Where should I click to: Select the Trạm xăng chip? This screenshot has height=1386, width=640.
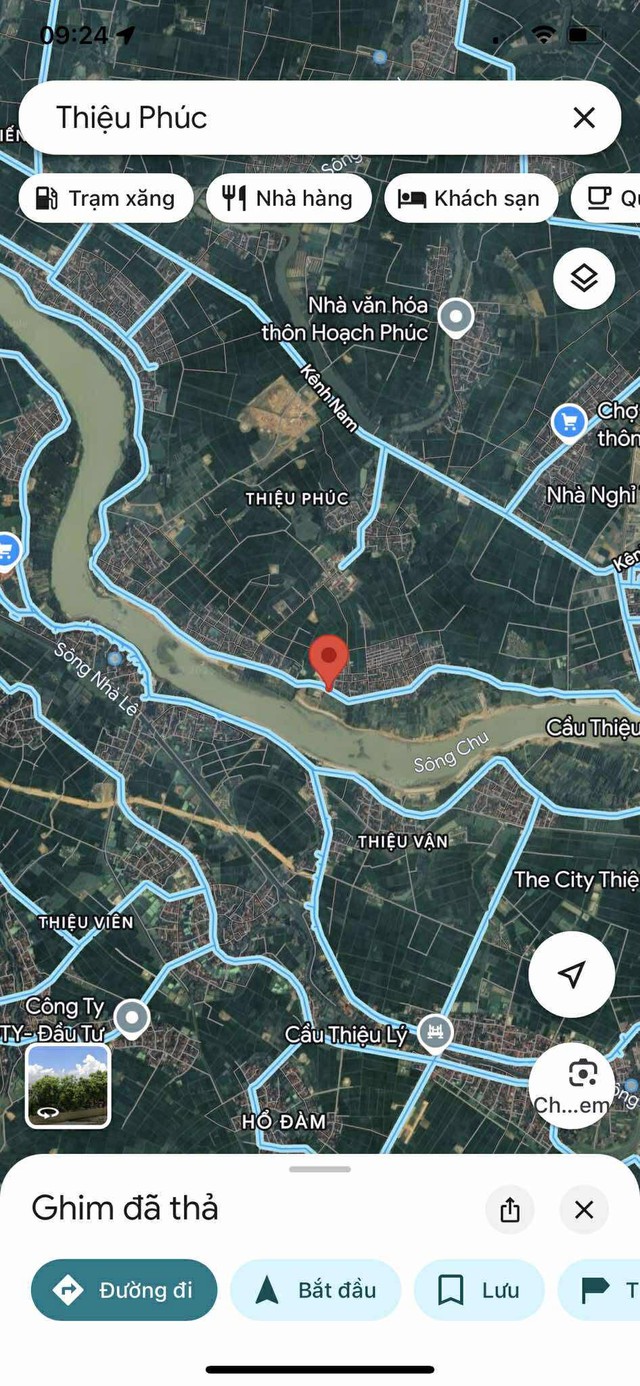pyautogui.click(x=104, y=198)
